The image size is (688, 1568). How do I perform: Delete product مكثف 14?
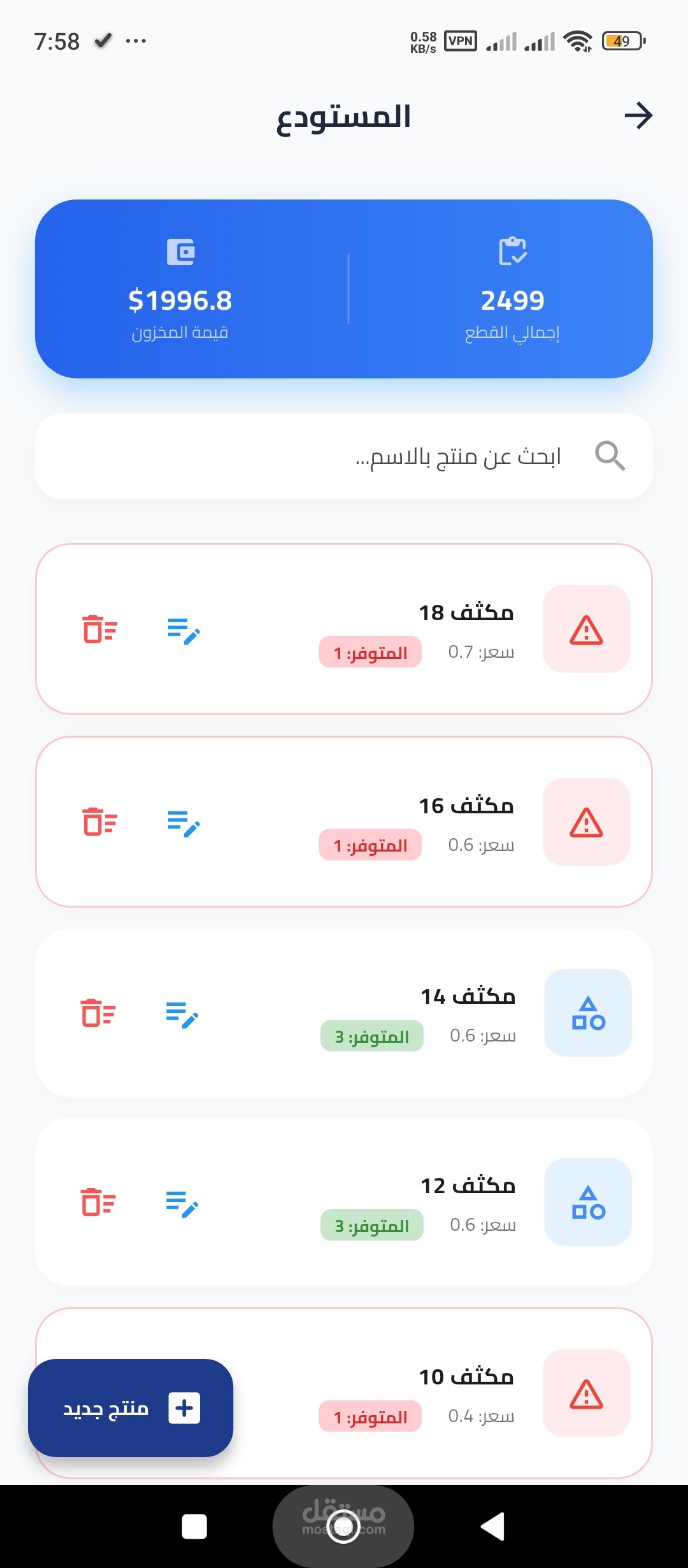pos(98,1013)
